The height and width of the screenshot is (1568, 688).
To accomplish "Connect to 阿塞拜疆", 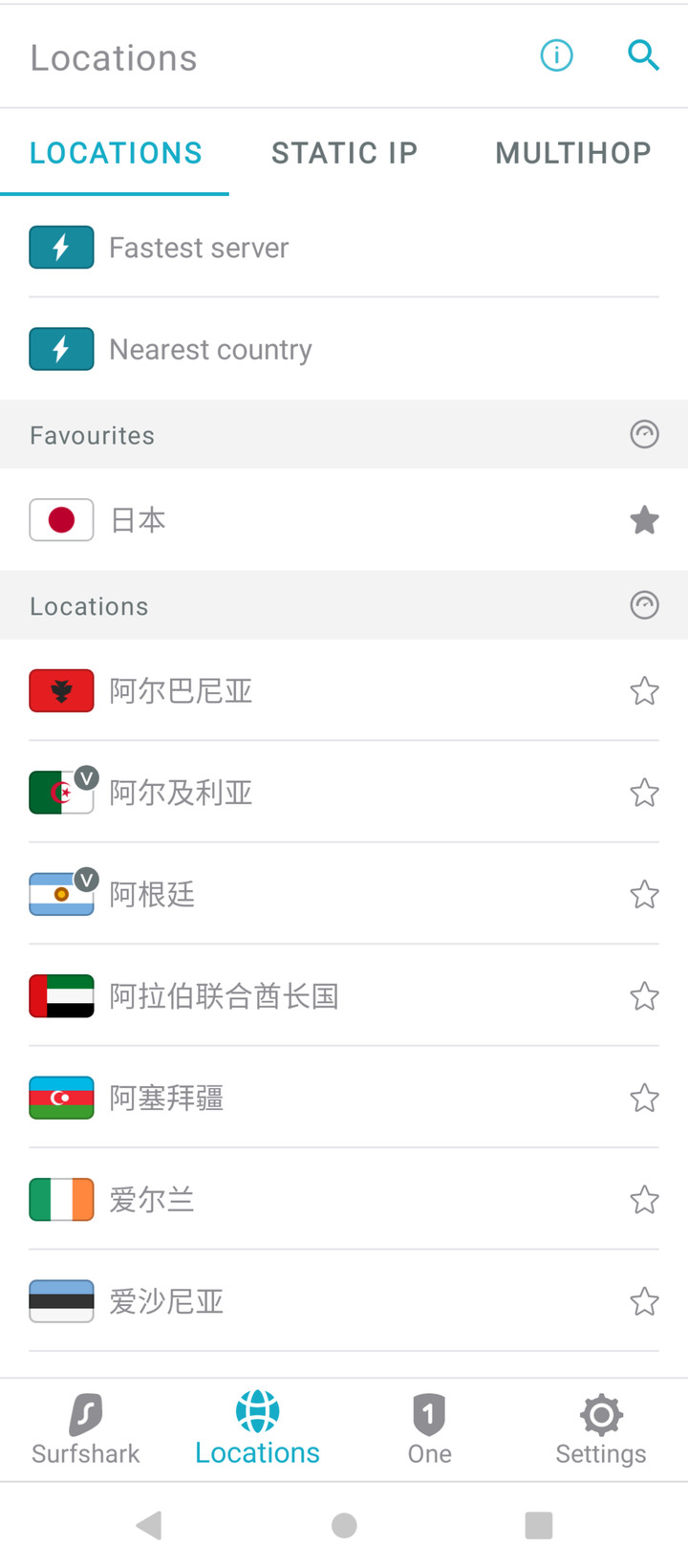I will pos(167,1098).
